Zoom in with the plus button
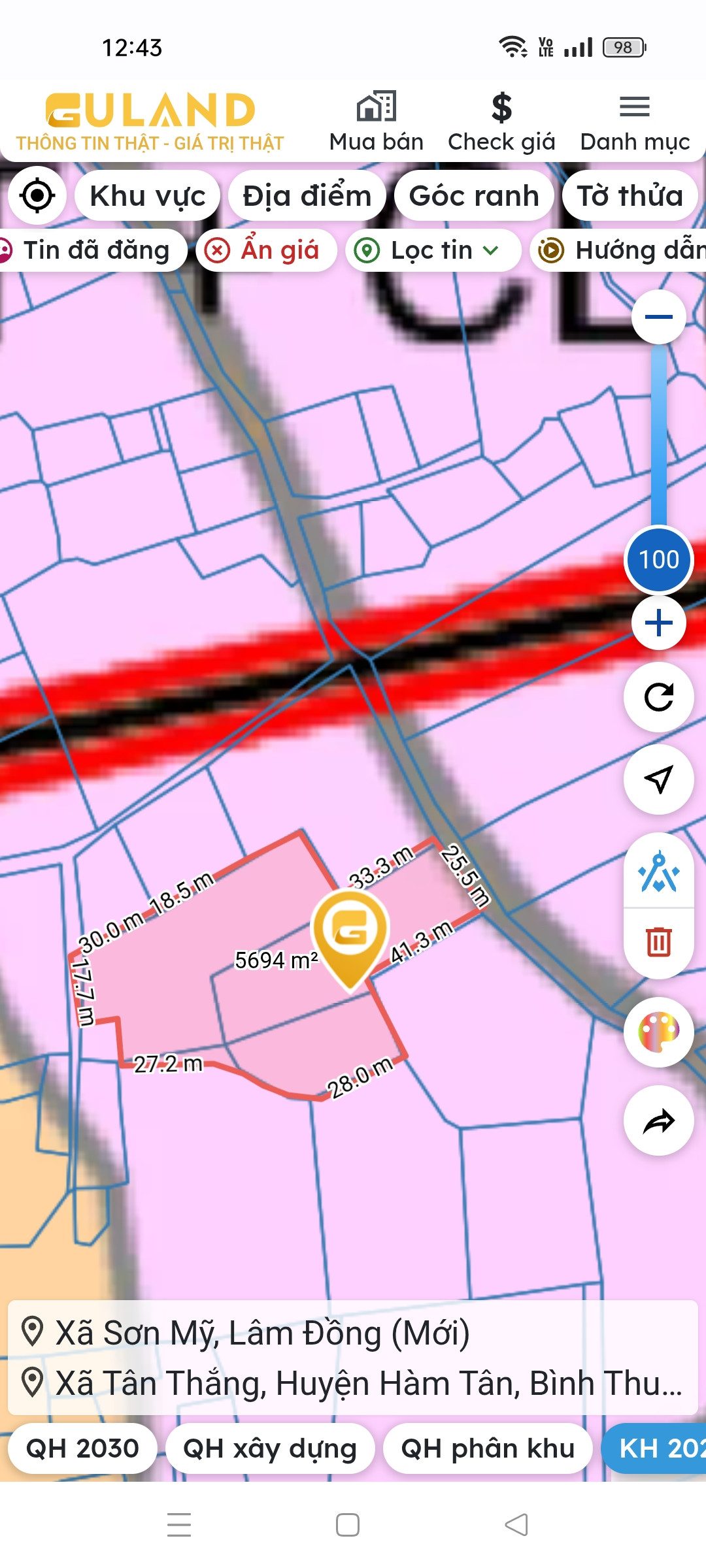The height and width of the screenshot is (1568, 706). click(658, 623)
